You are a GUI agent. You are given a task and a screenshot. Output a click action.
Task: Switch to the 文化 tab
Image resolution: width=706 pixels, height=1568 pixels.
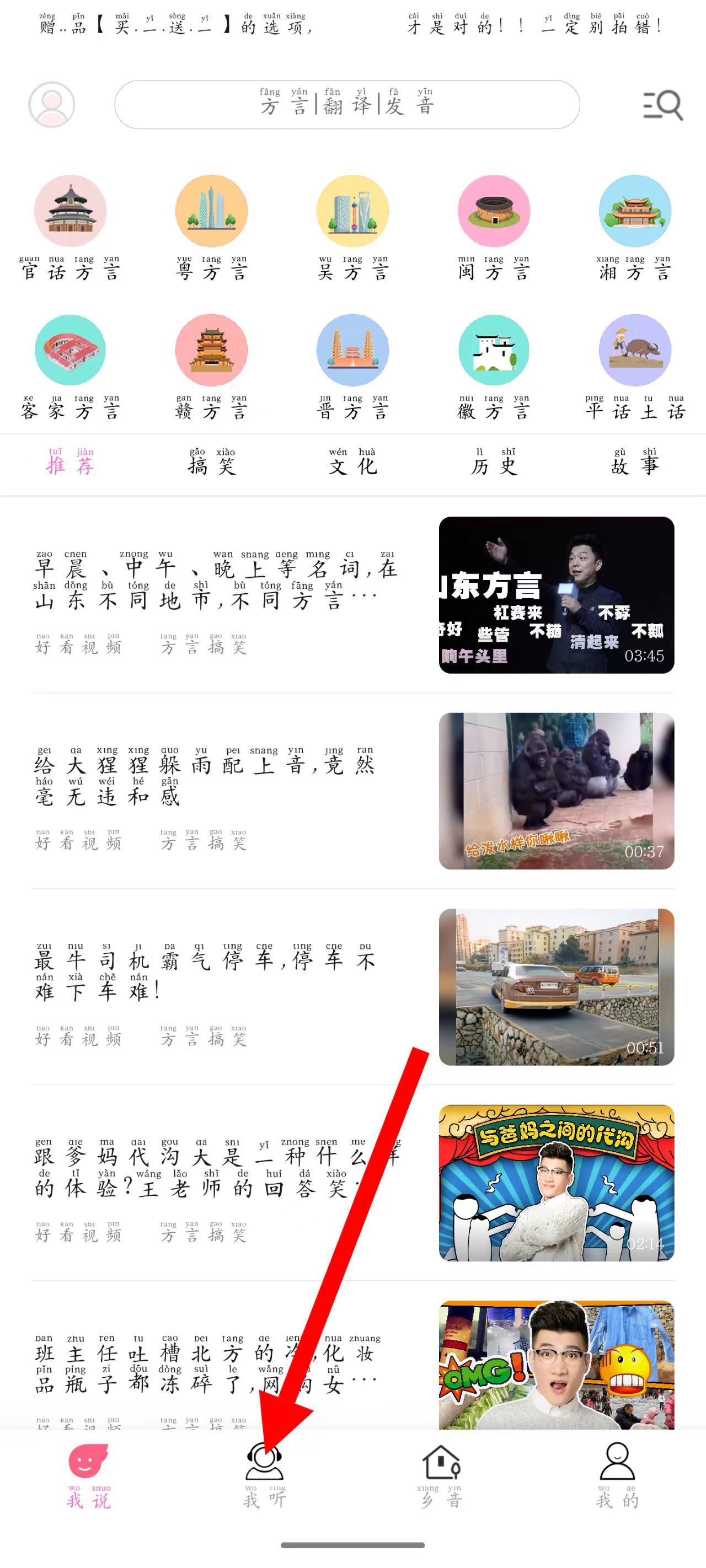[352, 463]
